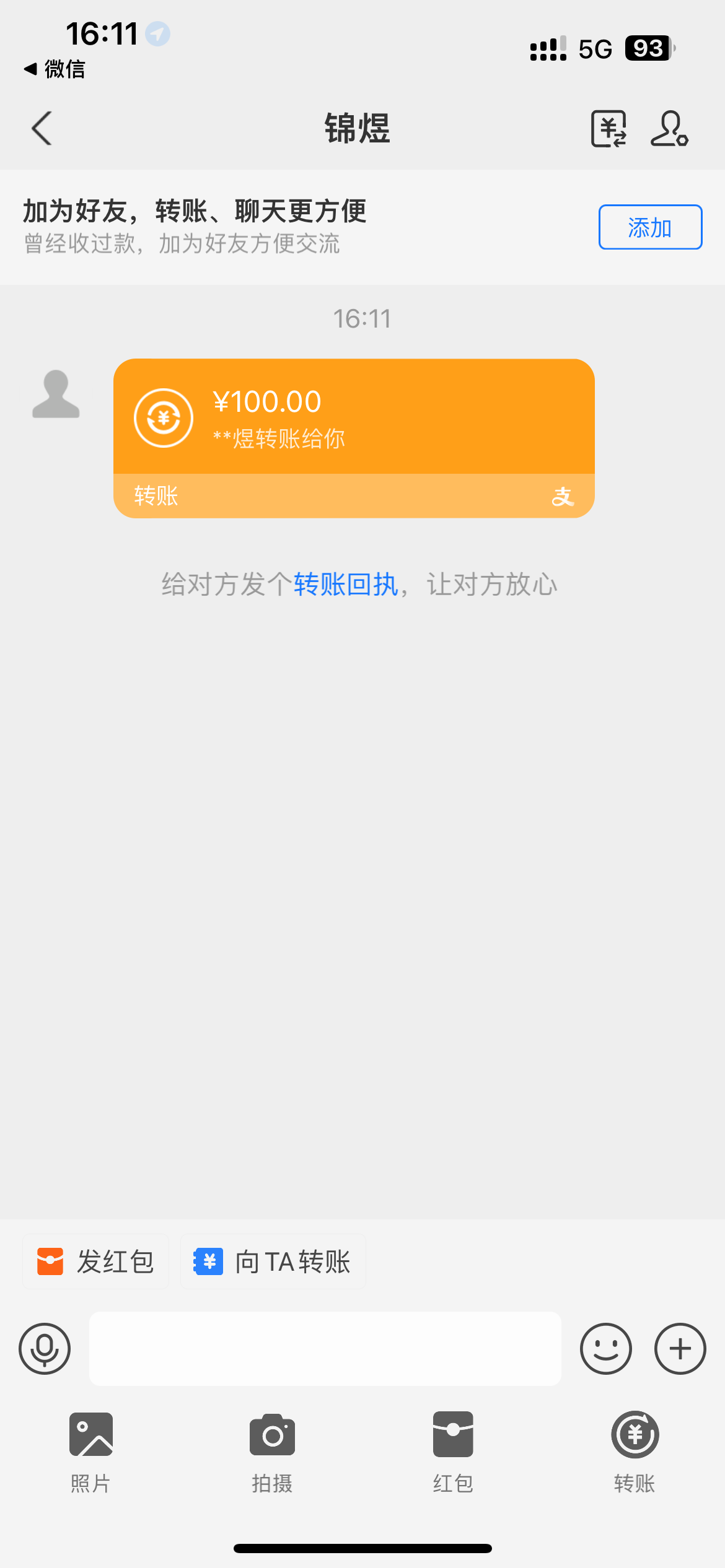Open the sender's avatar
725x1568 pixels.
tap(56, 394)
